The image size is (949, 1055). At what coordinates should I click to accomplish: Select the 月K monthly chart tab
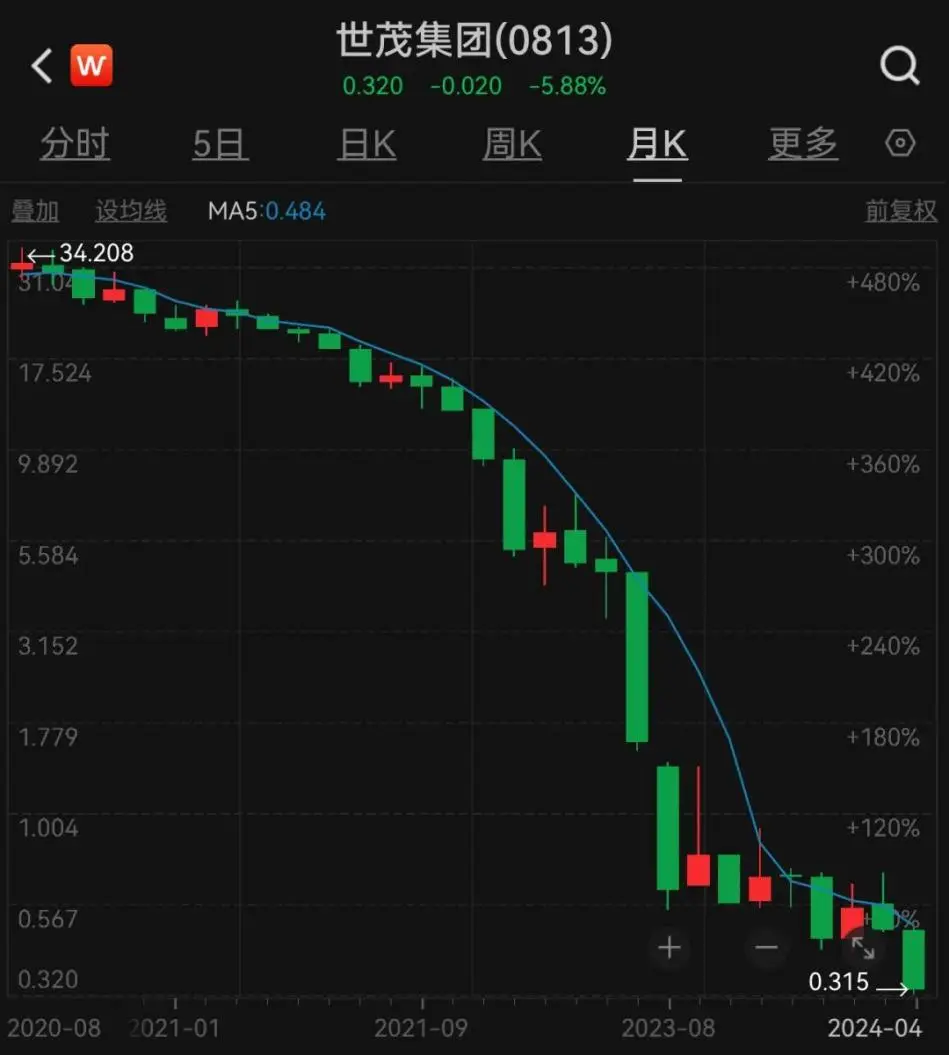point(657,145)
